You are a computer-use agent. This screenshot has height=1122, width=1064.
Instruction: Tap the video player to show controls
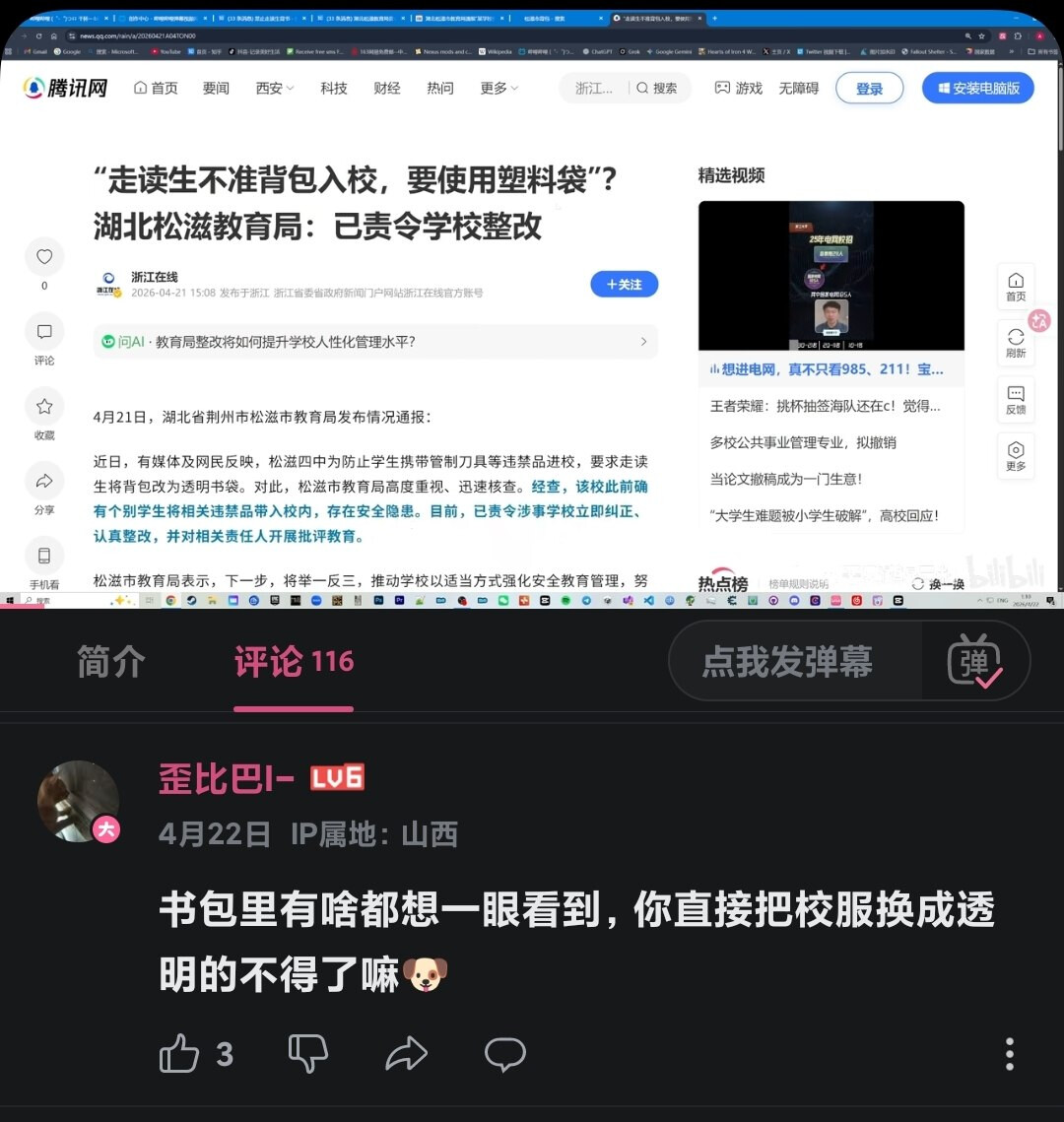tap(532, 309)
